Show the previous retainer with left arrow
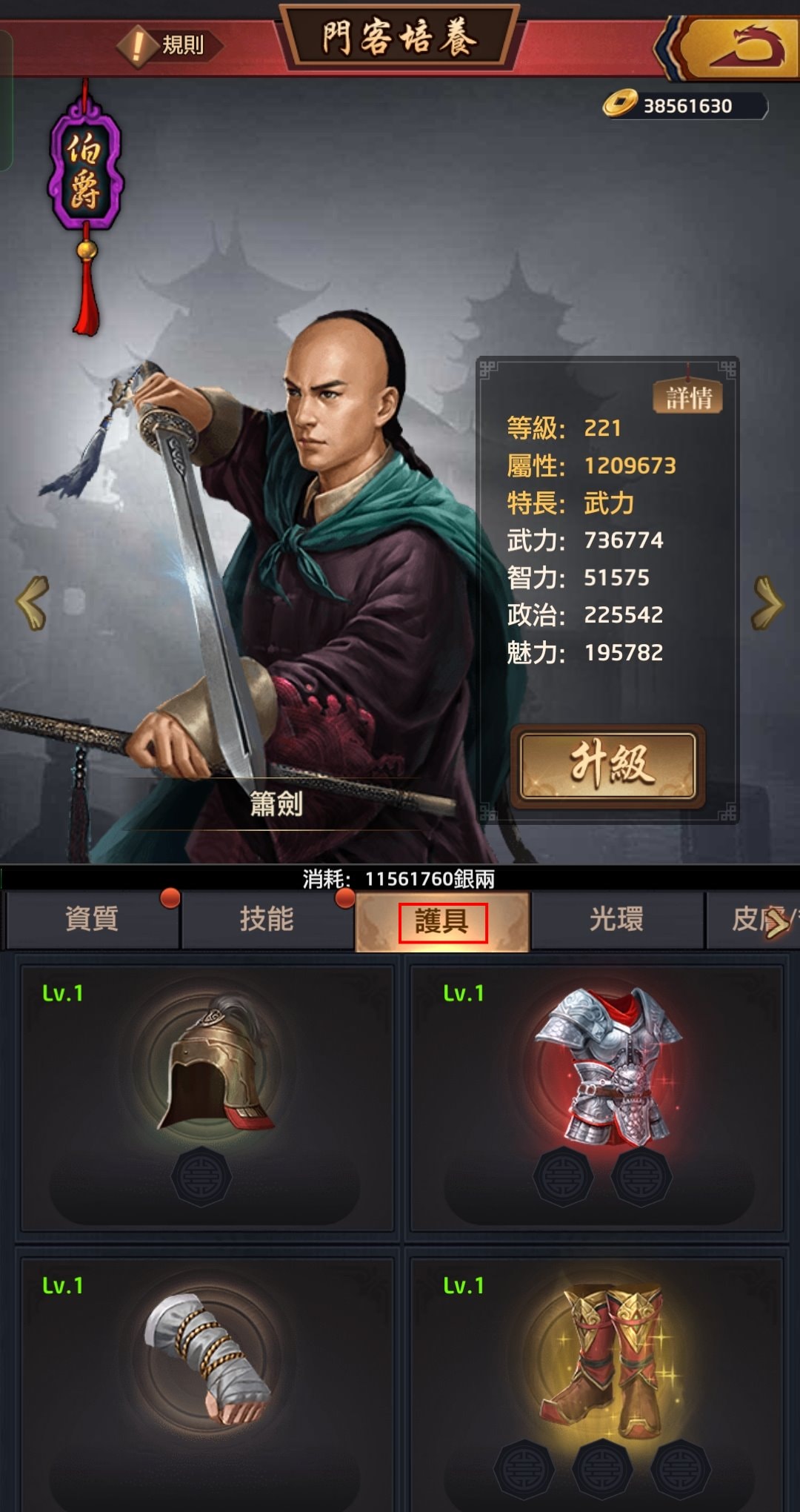The height and width of the screenshot is (1512, 800). click(33, 603)
